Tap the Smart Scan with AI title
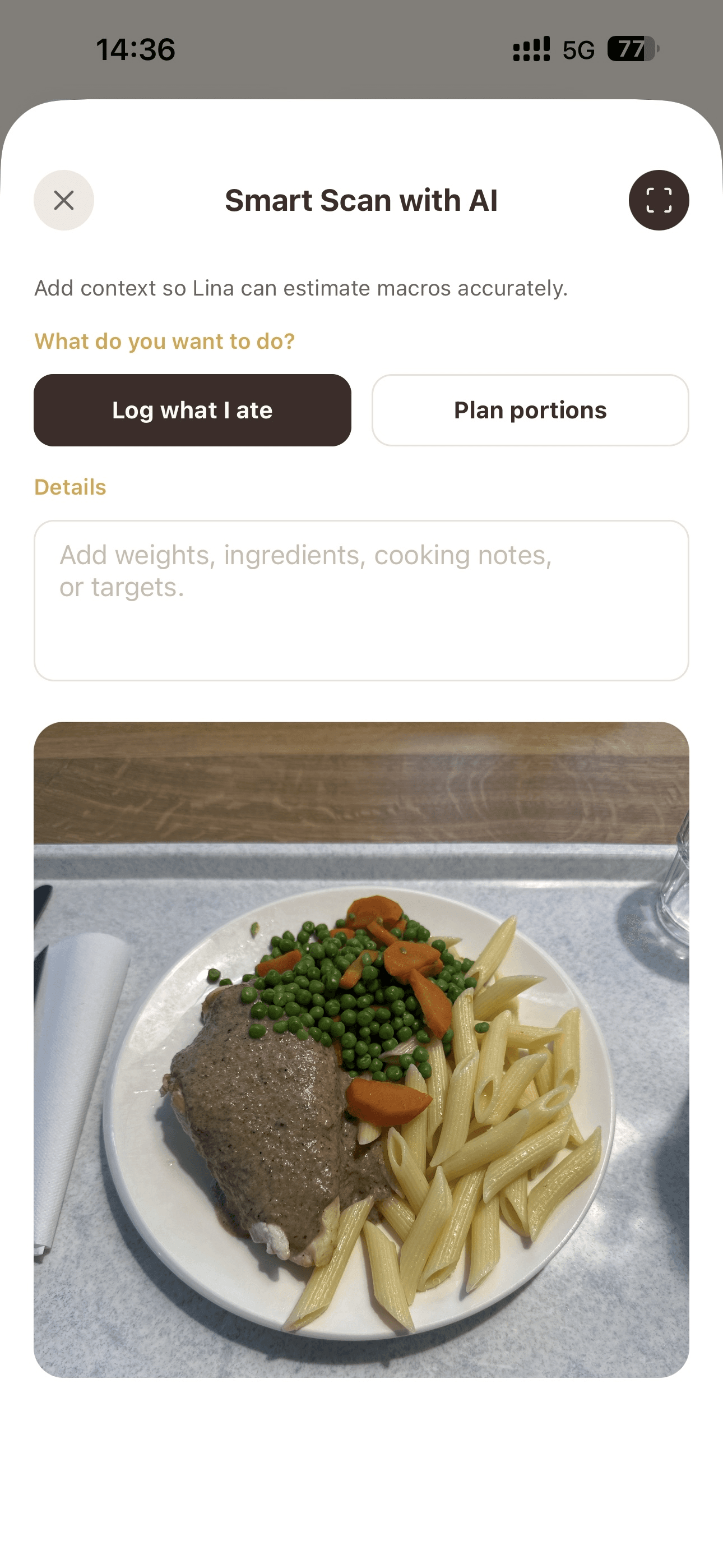 point(361,200)
